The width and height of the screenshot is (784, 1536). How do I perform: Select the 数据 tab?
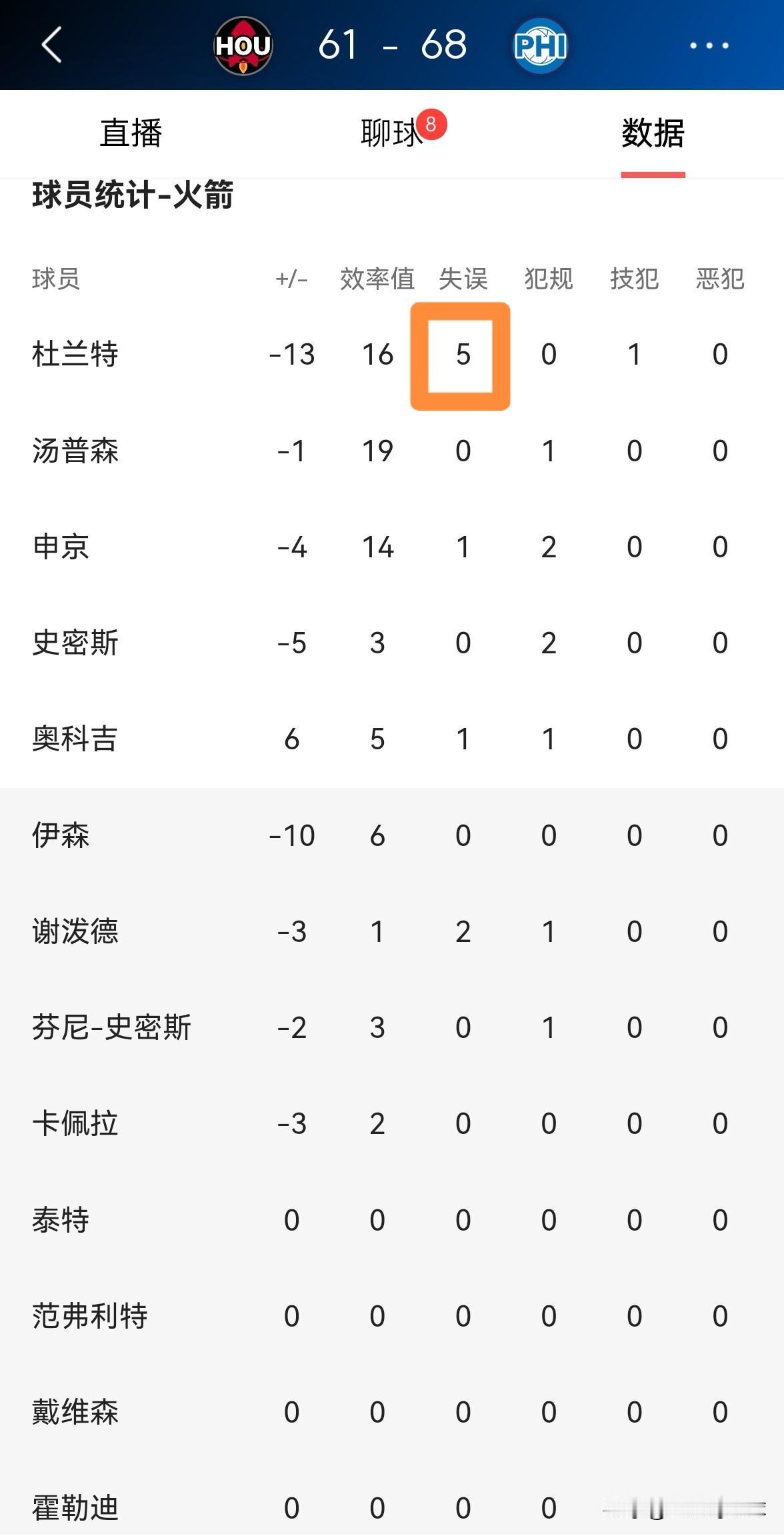pyautogui.click(x=653, y=133)
